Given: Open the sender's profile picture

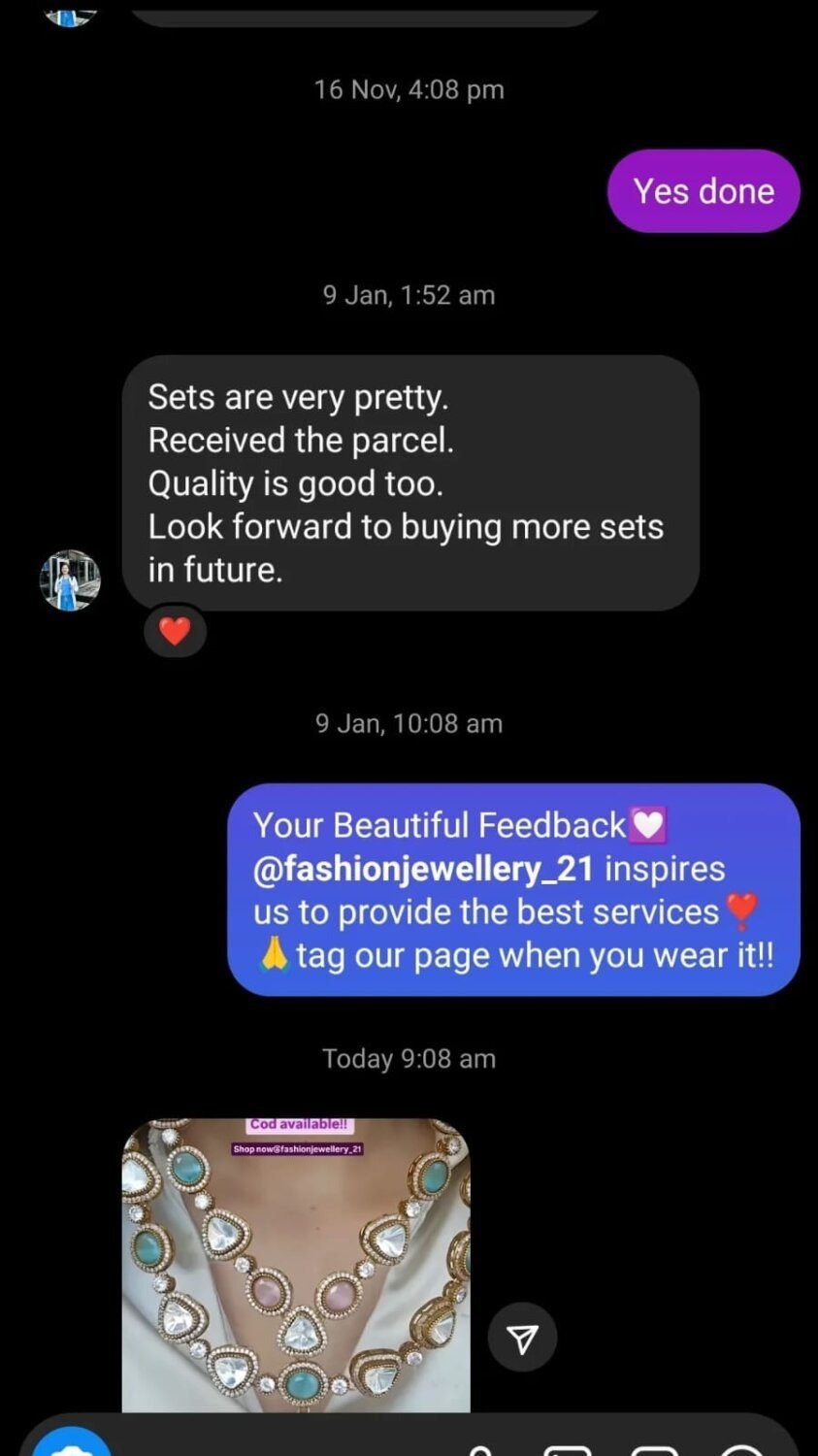Looking at the screenshot, I should (70, 580).
